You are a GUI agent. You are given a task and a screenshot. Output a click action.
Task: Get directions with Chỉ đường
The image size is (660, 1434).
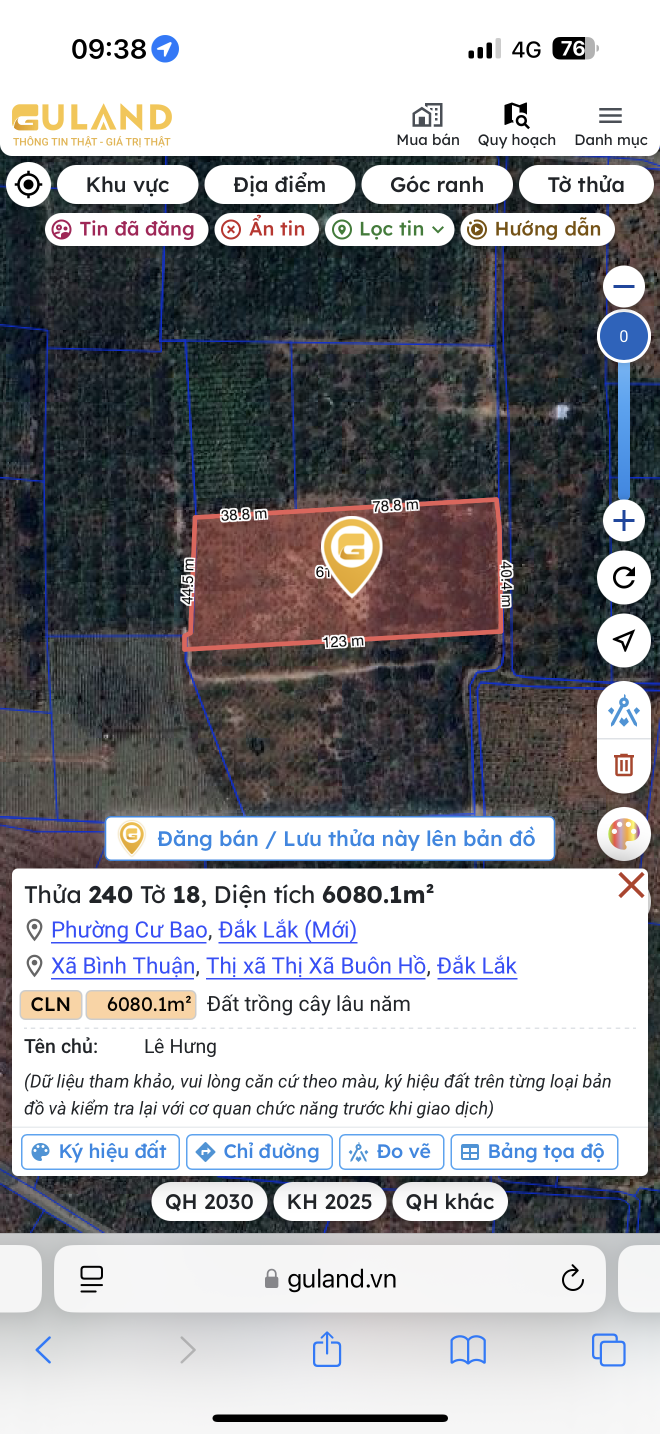point(259,1151)
